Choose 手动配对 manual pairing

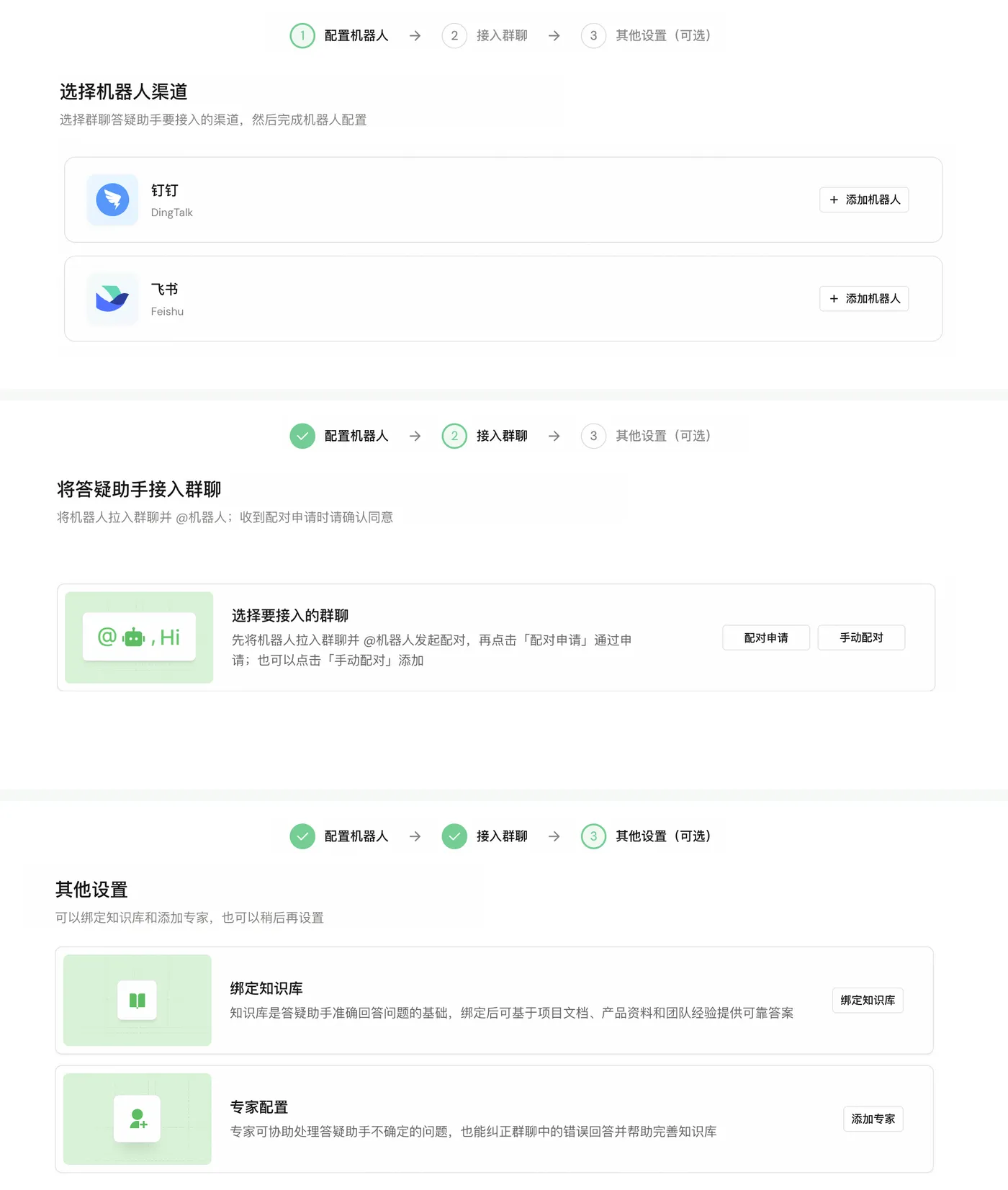coord(861,637)
